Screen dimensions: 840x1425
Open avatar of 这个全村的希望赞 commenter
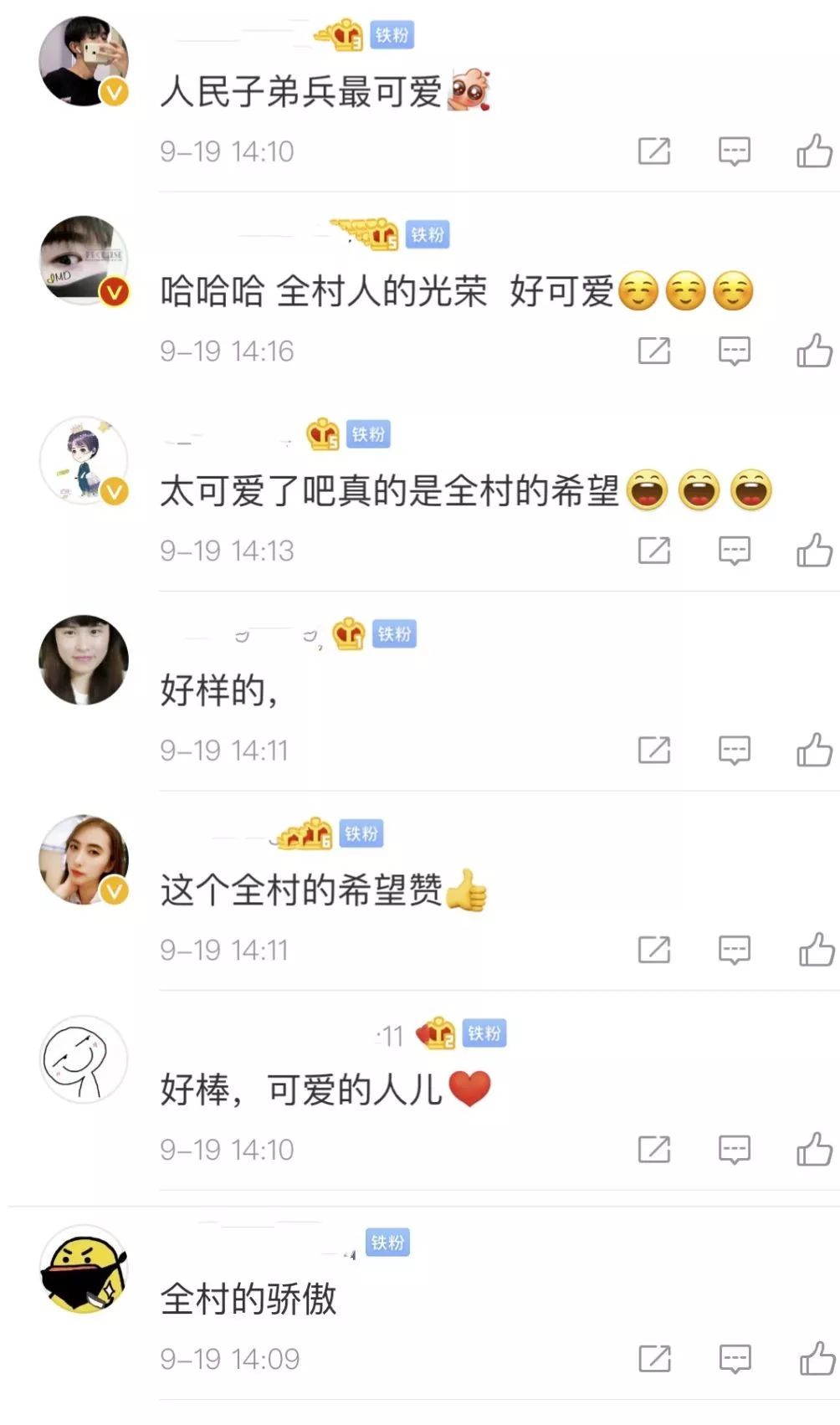point(84,859)
